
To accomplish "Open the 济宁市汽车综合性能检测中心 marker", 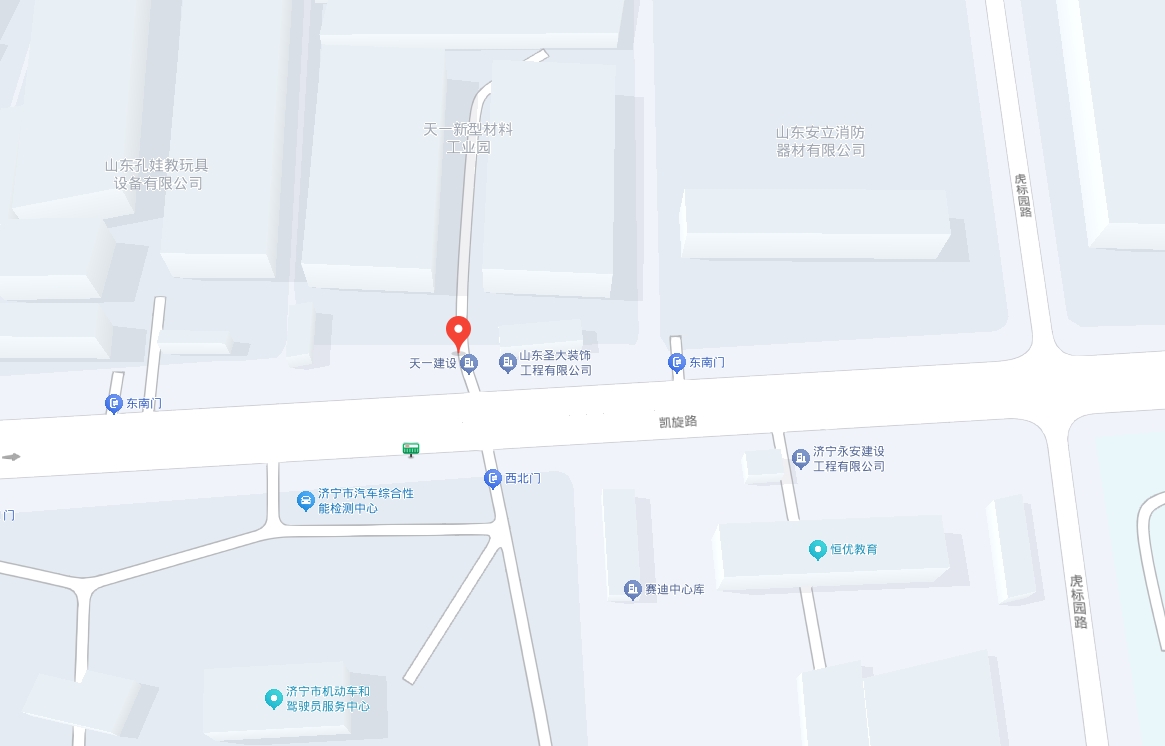I will click(306, 501).
